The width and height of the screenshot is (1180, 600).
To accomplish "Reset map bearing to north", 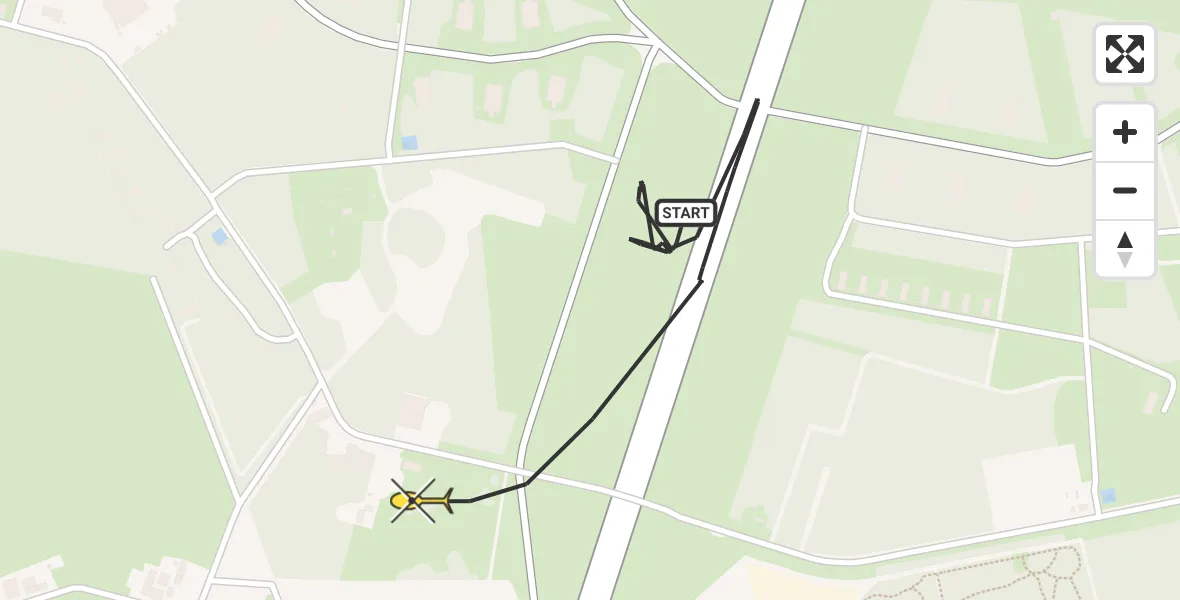I will tap(1124, 249).
